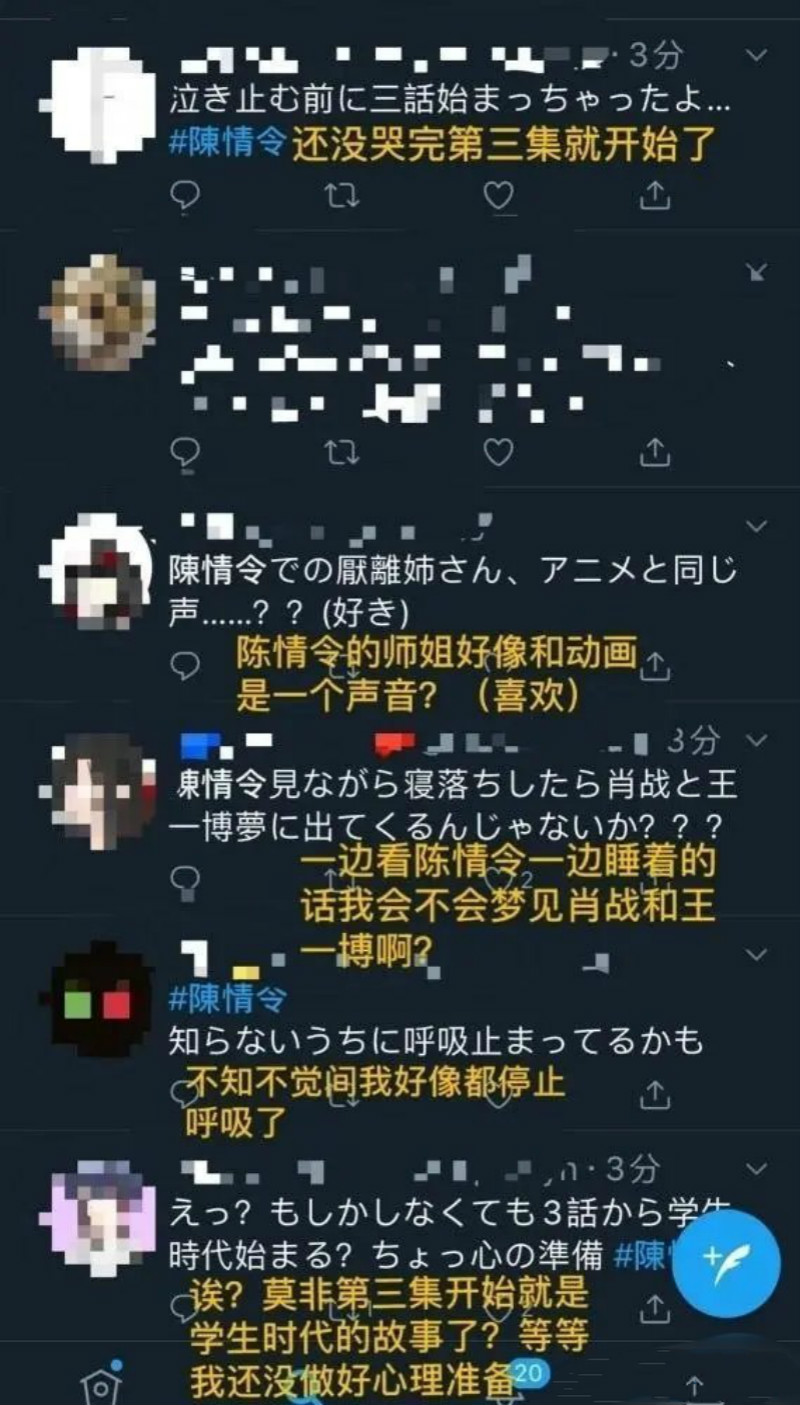Expand the options chevron on the 泣き止む前に tweet
This screenshot has height=1405, width=800.
[757, 55]
